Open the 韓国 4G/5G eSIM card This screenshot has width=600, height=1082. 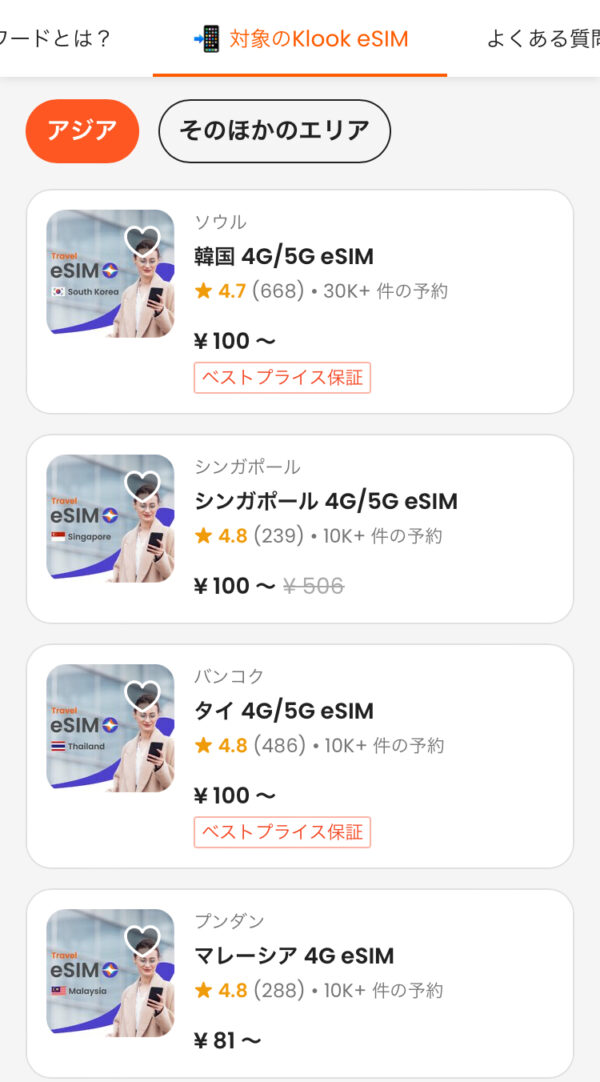tap(300, 302)
